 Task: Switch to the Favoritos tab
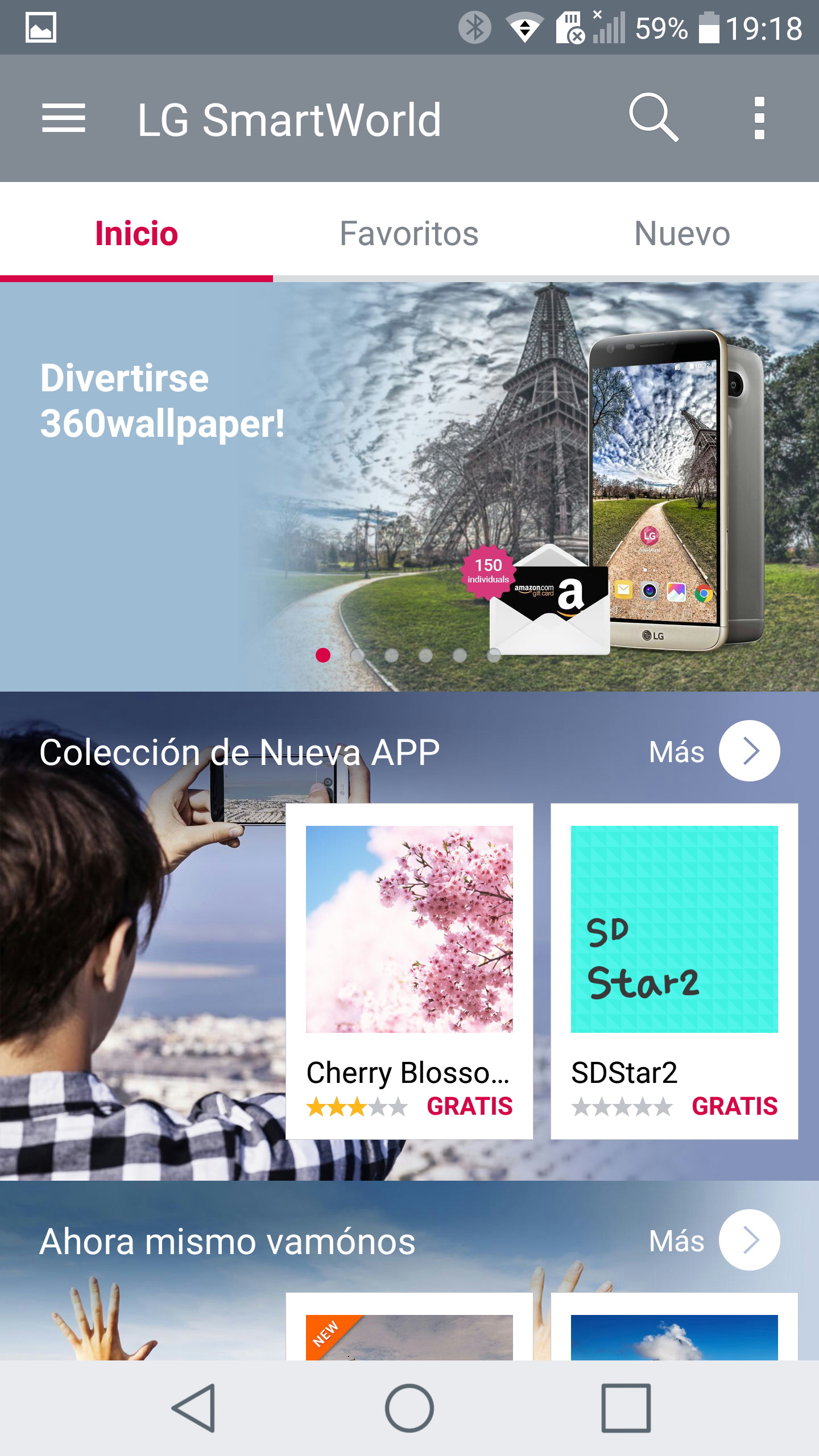point(409,233)
